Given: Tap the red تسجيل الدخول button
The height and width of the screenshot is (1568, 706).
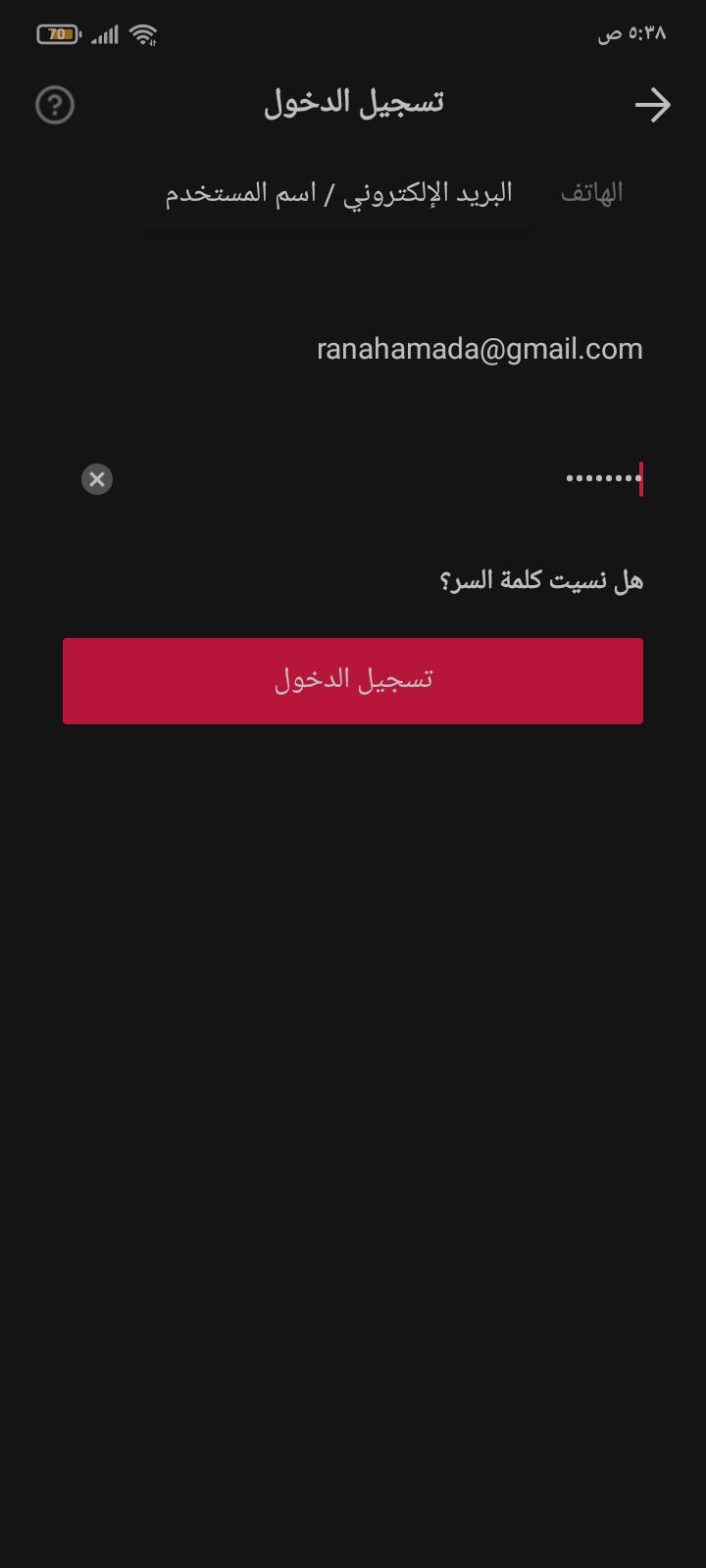Looking at the screenshot, I should 353,681.
